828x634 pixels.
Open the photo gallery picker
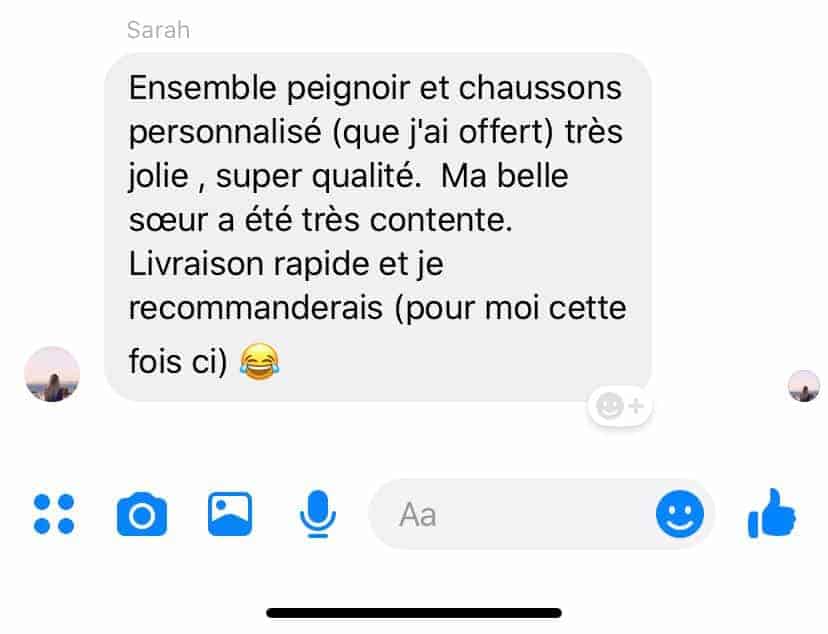[x=230, y=514]
